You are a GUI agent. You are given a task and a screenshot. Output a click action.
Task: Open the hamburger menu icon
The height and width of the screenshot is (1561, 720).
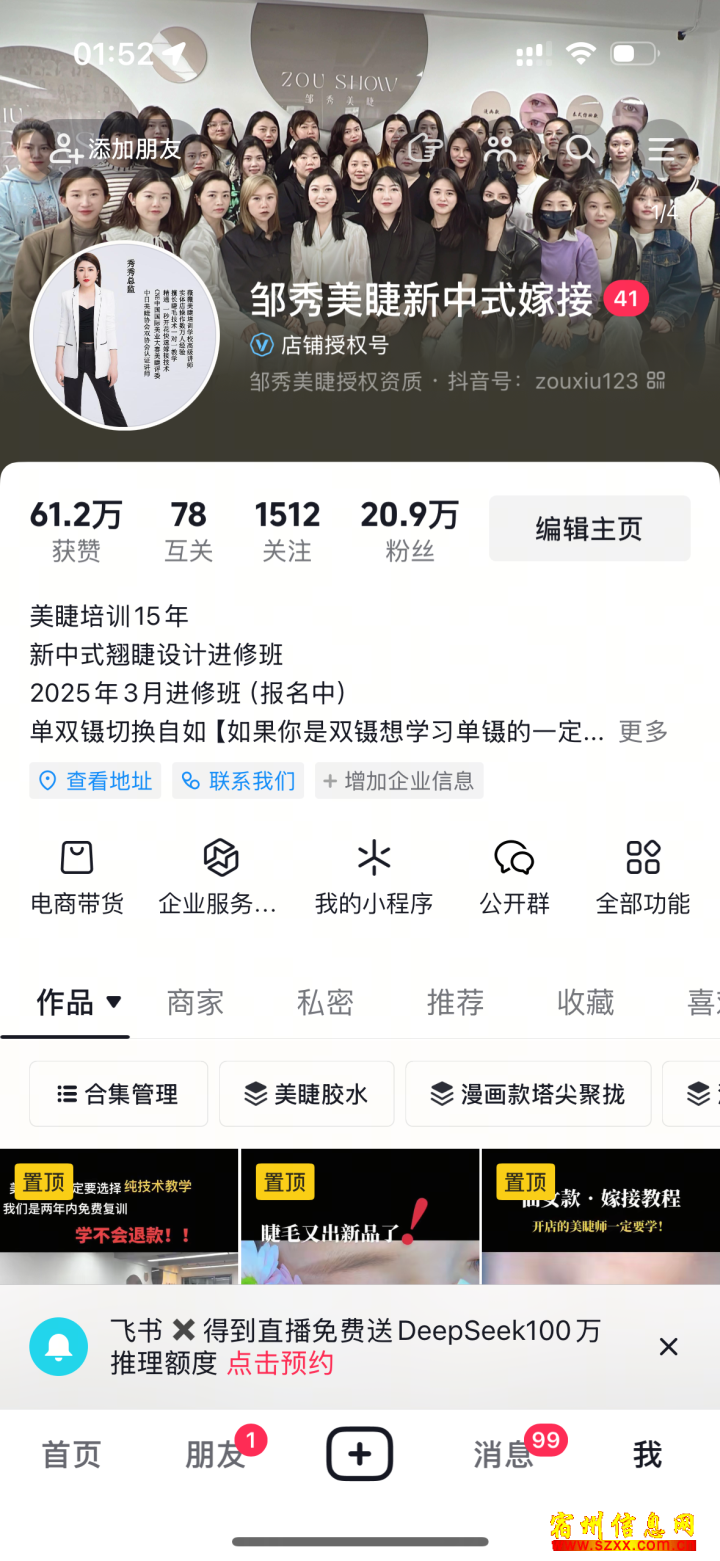click(x=661, y=149)
